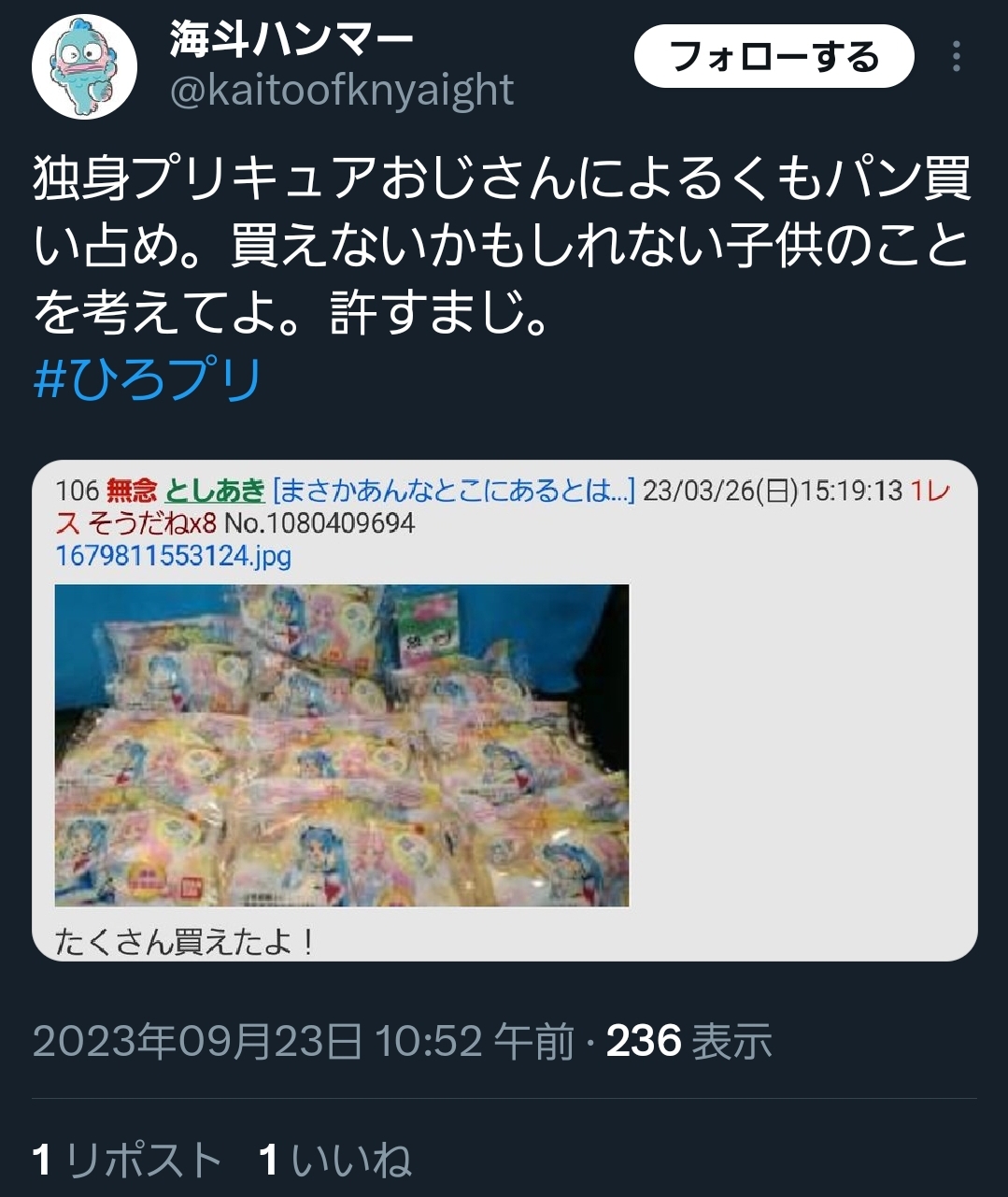View the 1 いいね list

click(x=335, y=1161)
